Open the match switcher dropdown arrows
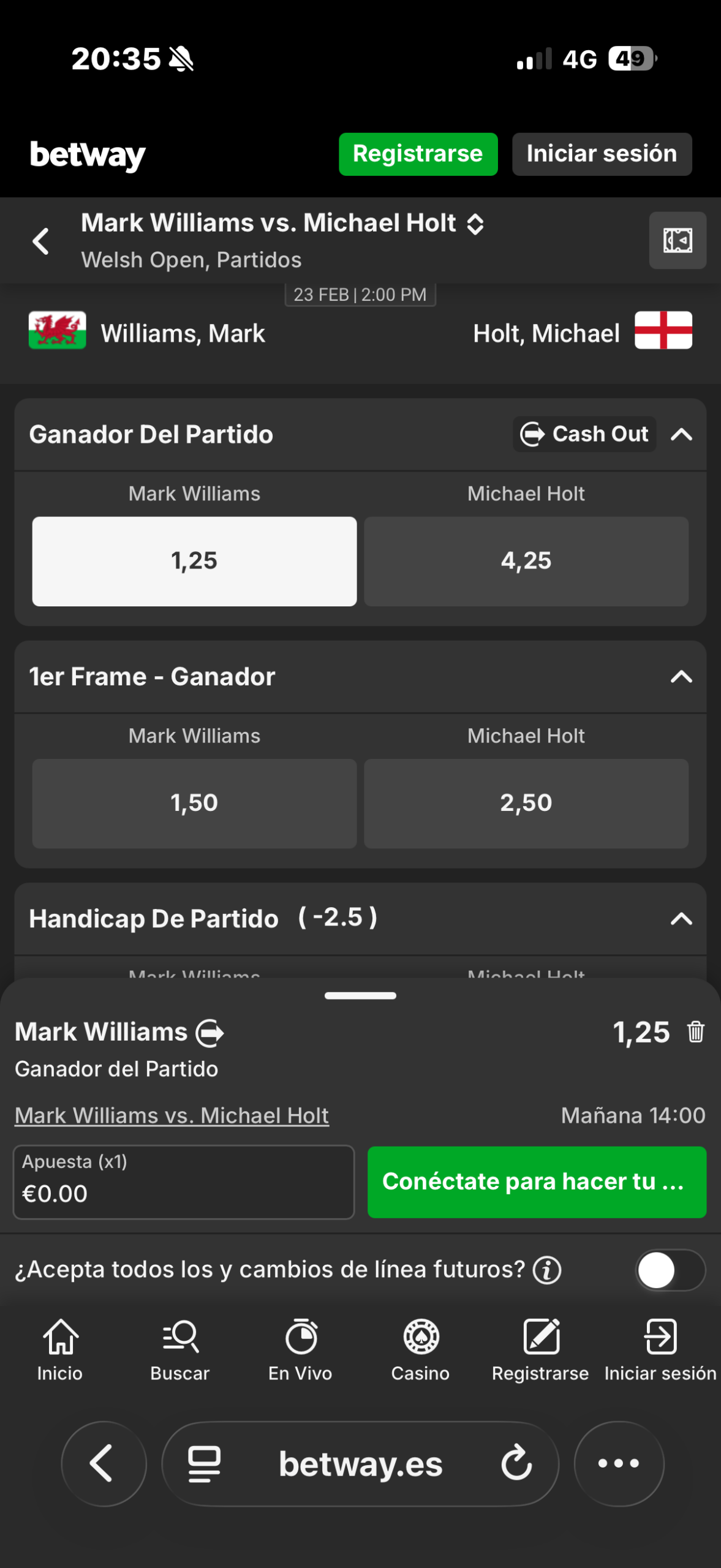This screenshot has width=721, height=1568. [475, 224]
